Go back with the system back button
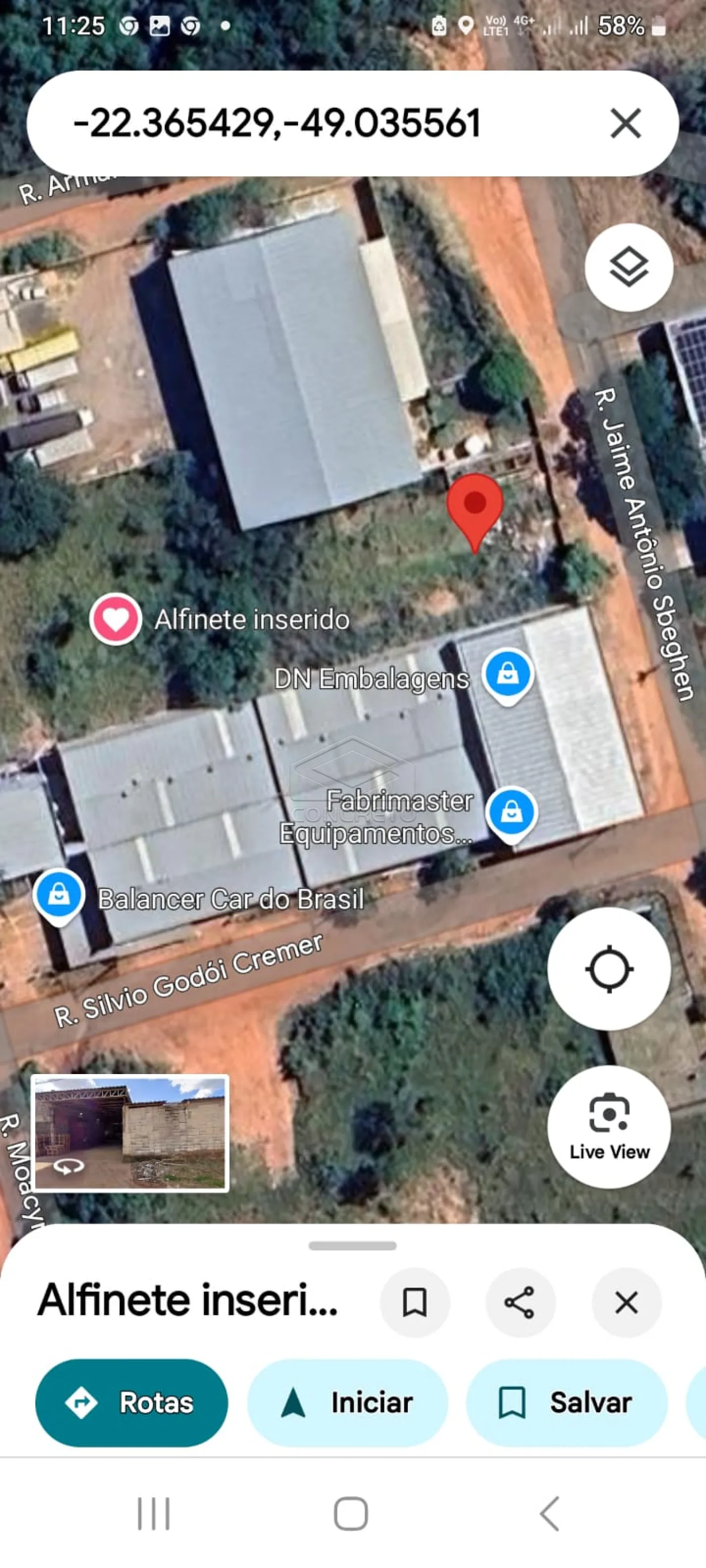This screenshot has width=706, height=1568. click(550, 1513)
